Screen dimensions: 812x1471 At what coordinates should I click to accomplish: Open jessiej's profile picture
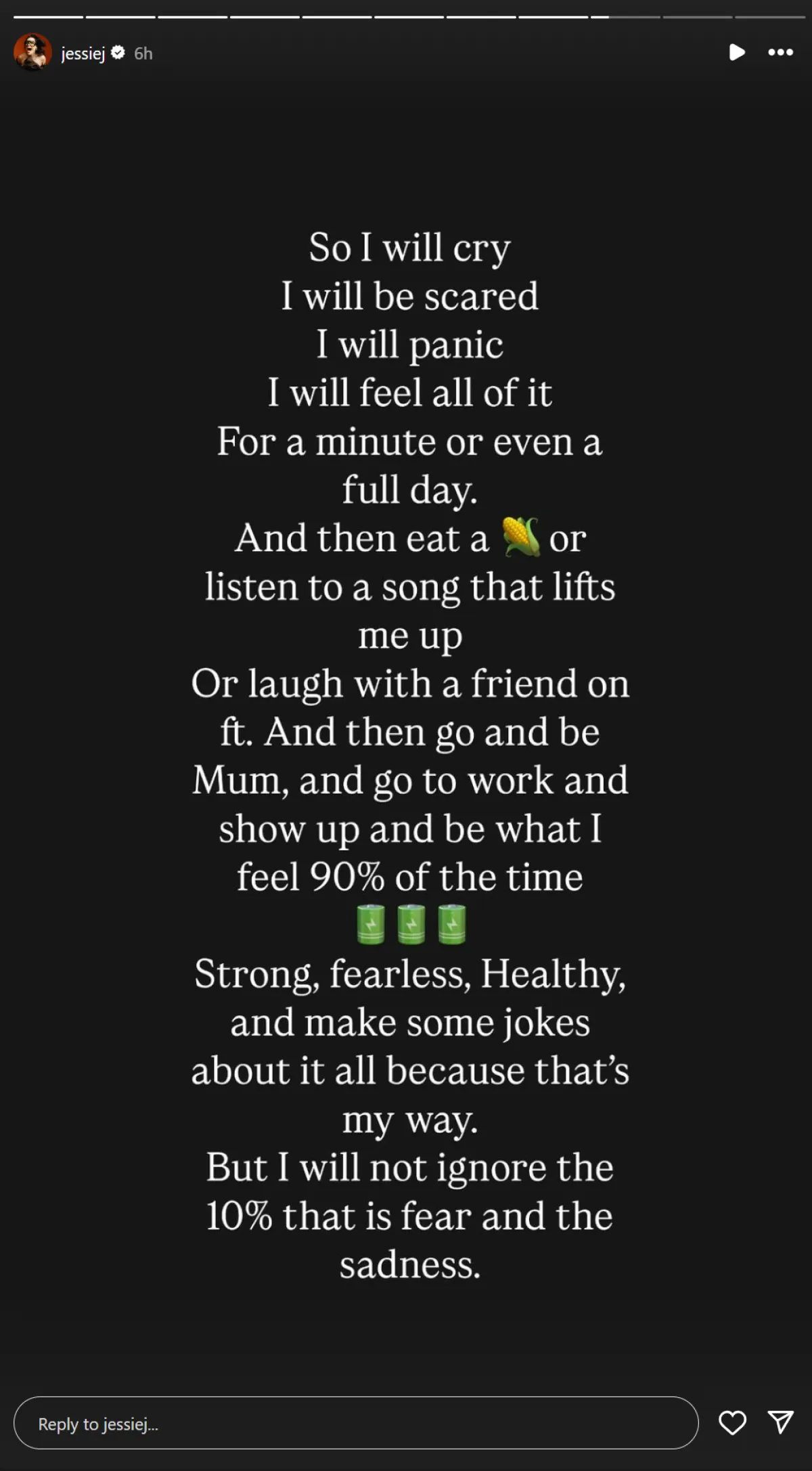(32, 52)
